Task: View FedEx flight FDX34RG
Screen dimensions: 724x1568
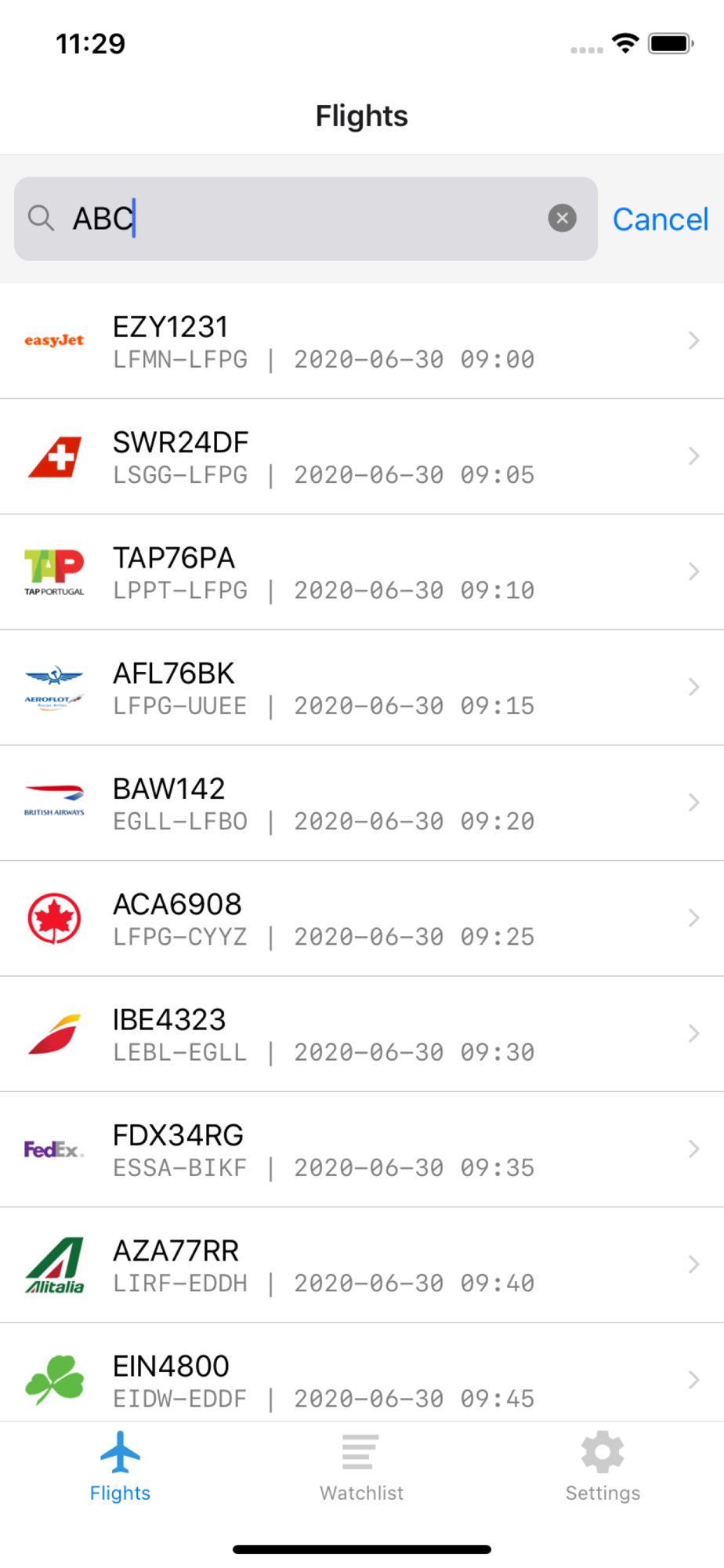Action: [362, 1149]
